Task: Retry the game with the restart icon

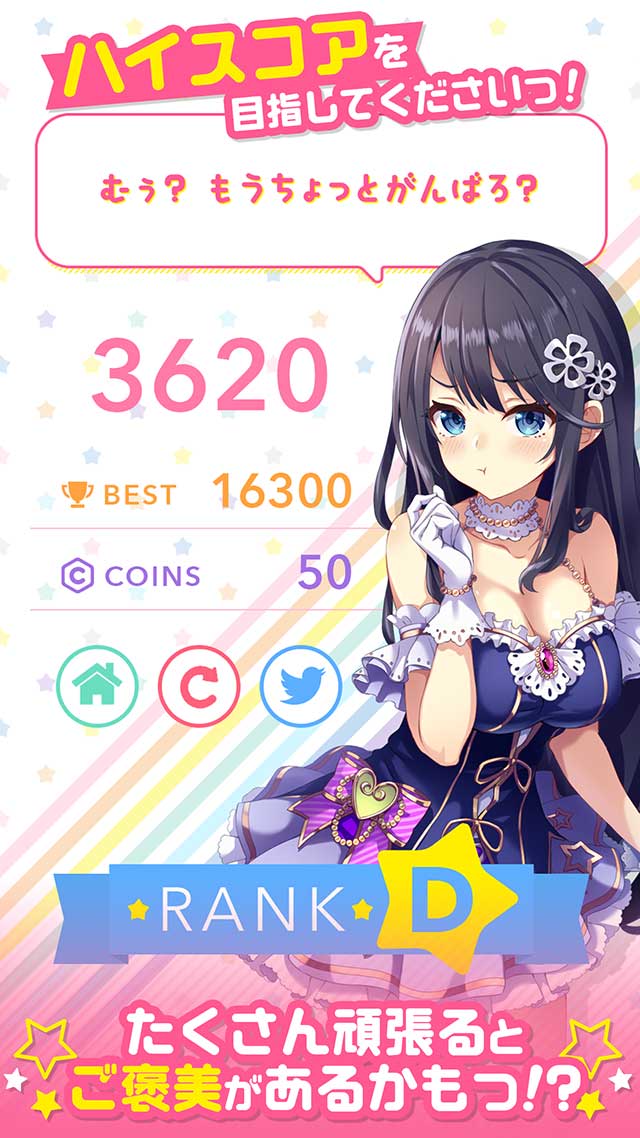Action: pyautogui.click(x=198, y=687)
